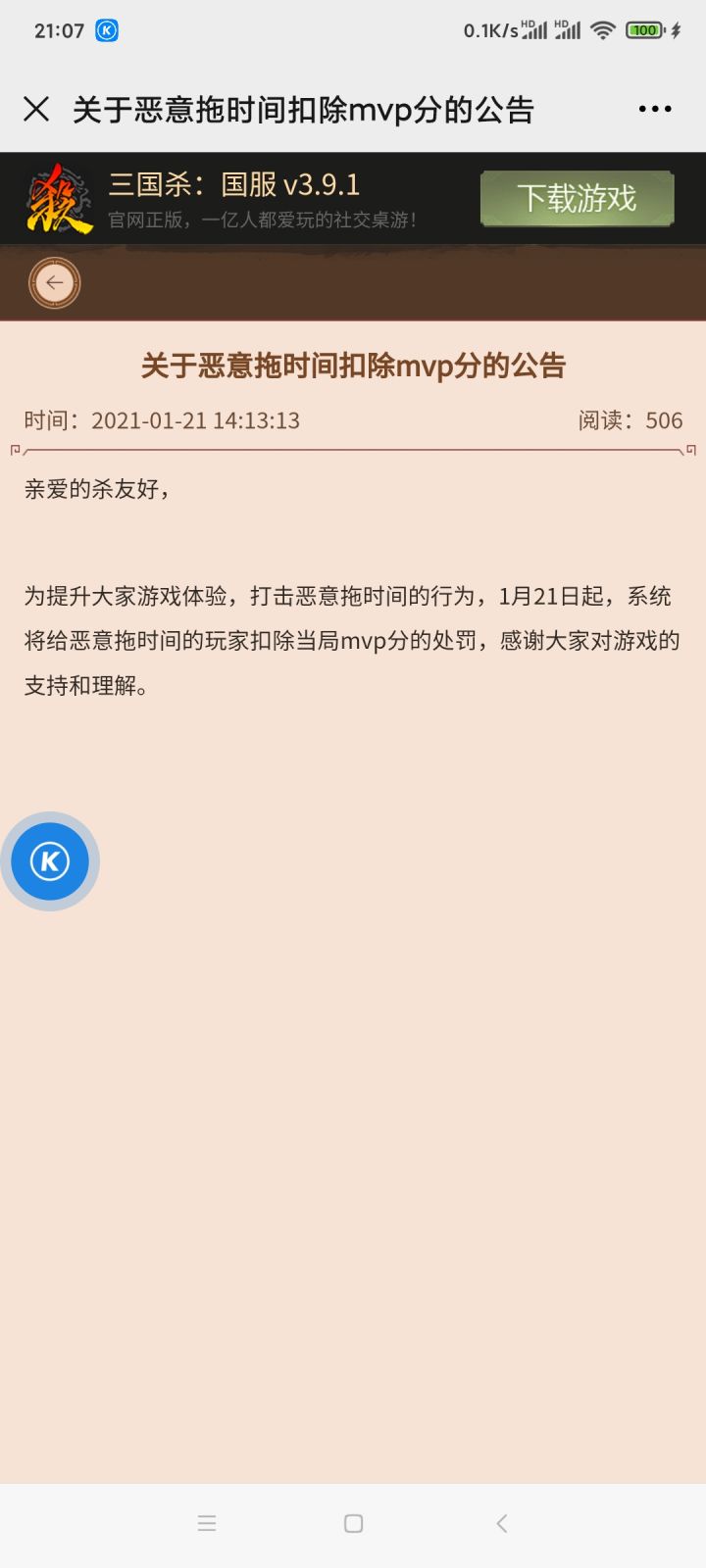Tap the 阅读：506 read count

click(x=630, y=420)
